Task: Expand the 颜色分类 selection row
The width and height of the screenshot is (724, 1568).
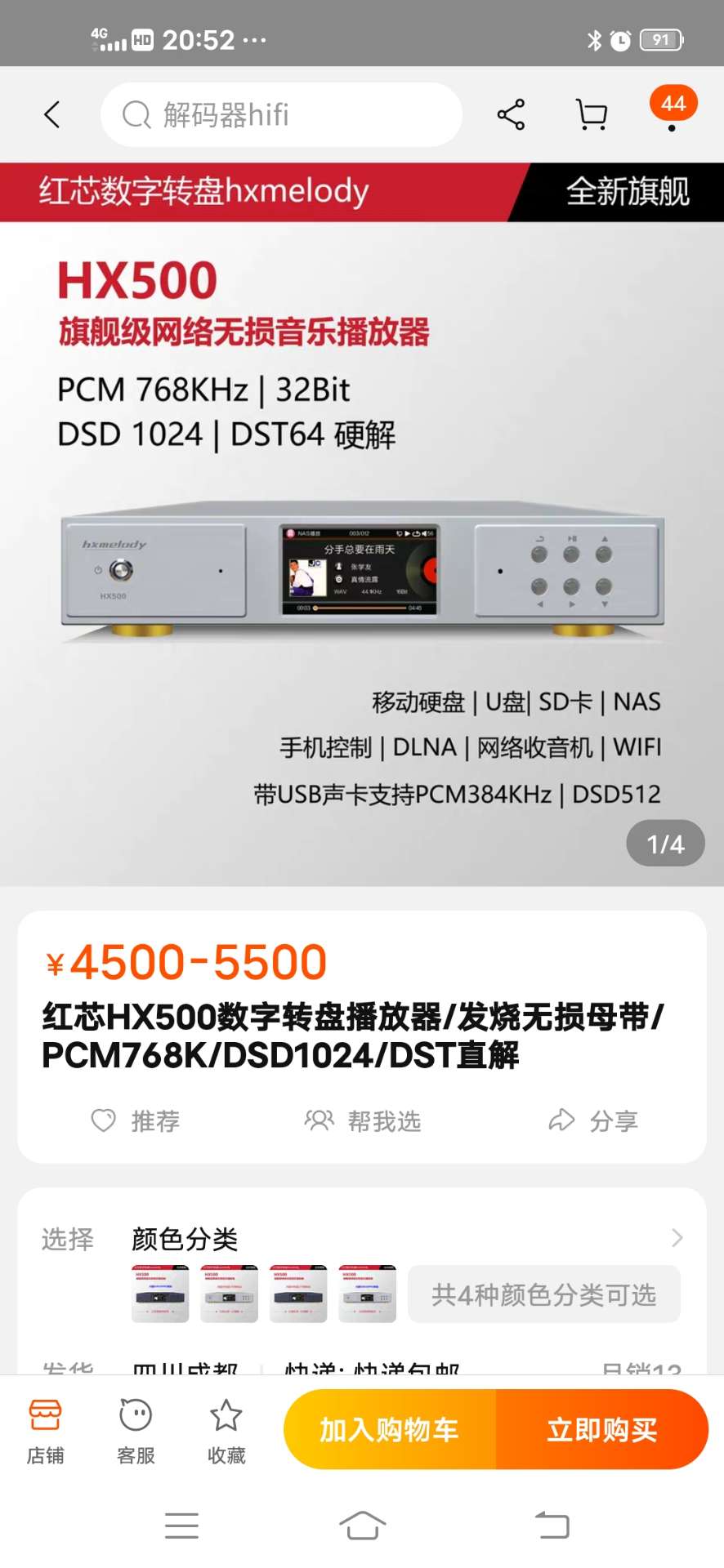Action: click(x=677, y=1238)
